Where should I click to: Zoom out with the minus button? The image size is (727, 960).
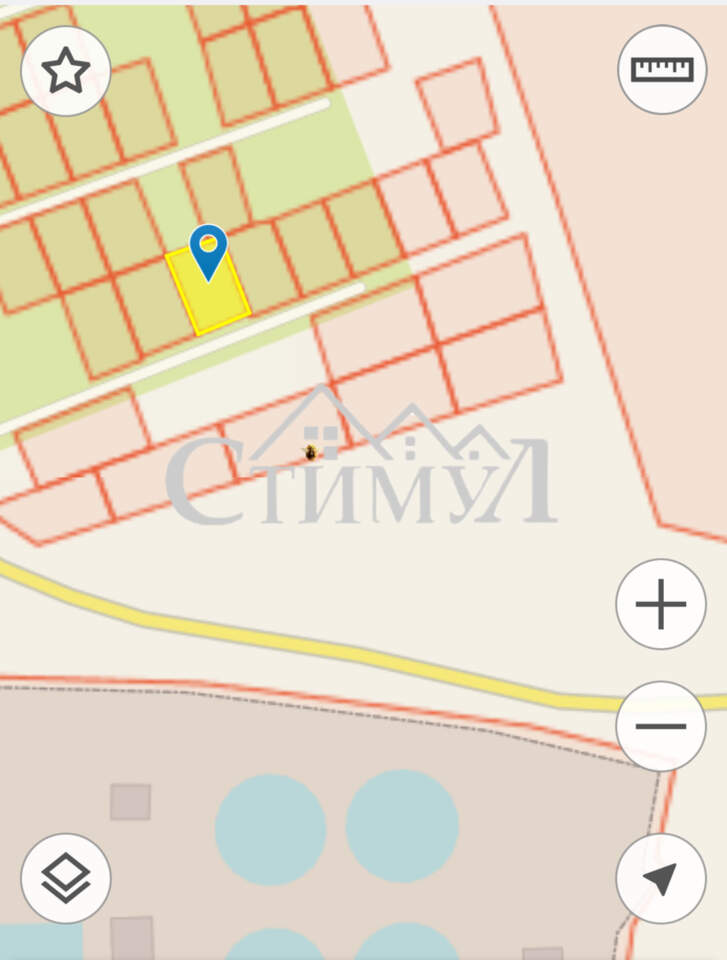[661, 726]
